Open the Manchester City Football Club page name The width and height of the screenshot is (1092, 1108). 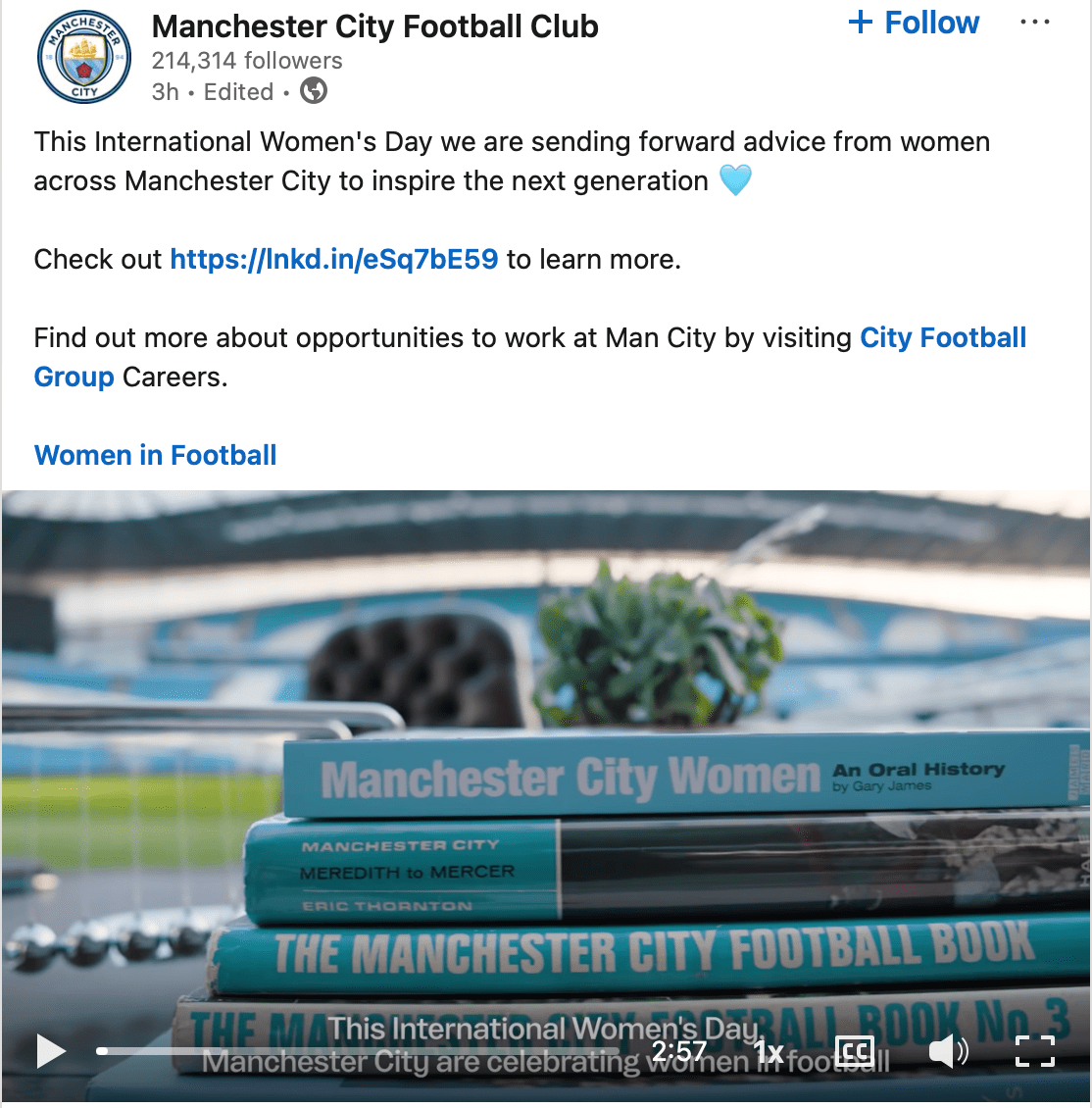click(375, 26)
